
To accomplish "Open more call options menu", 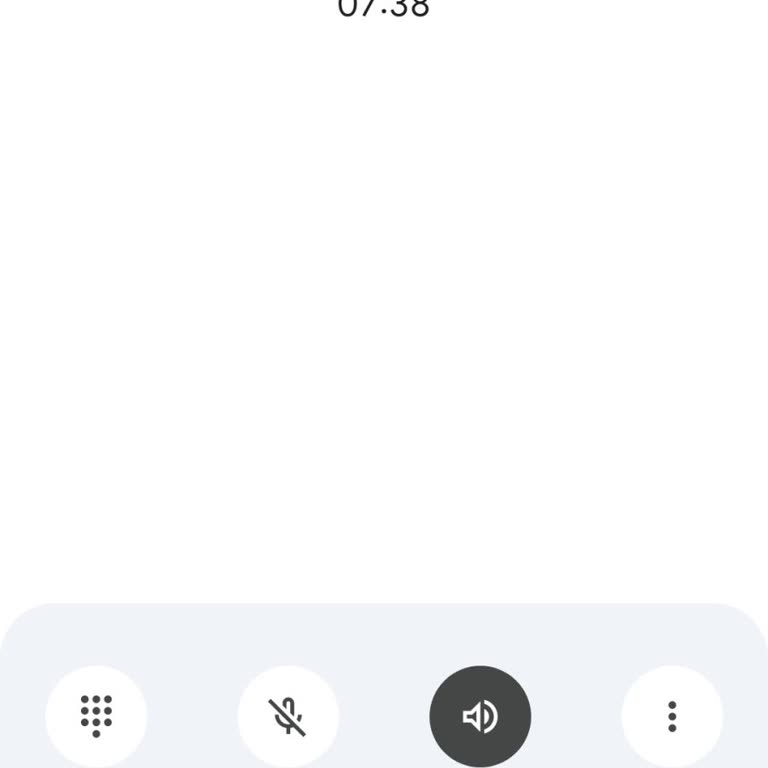I will [x=672, y=716].
